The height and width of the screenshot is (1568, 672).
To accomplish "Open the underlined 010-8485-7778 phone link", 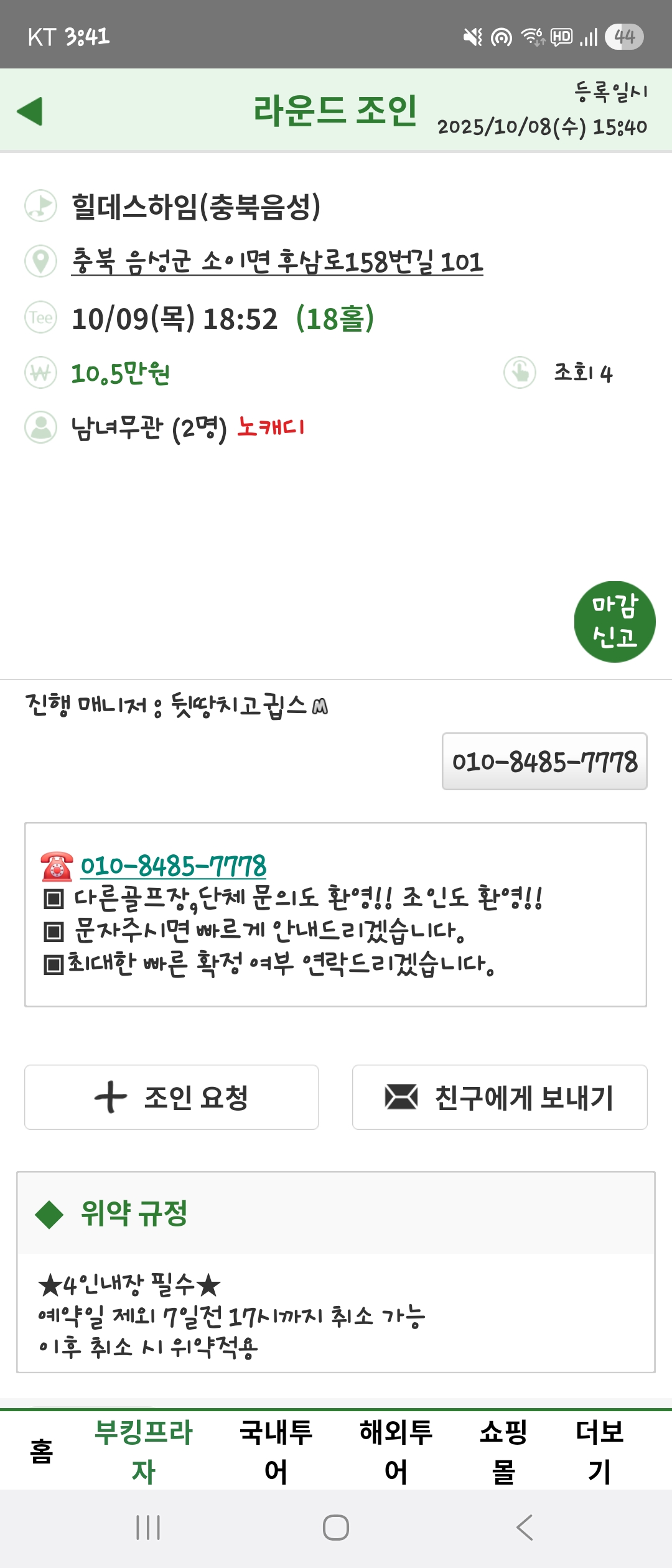I will (x=173, y=866).
